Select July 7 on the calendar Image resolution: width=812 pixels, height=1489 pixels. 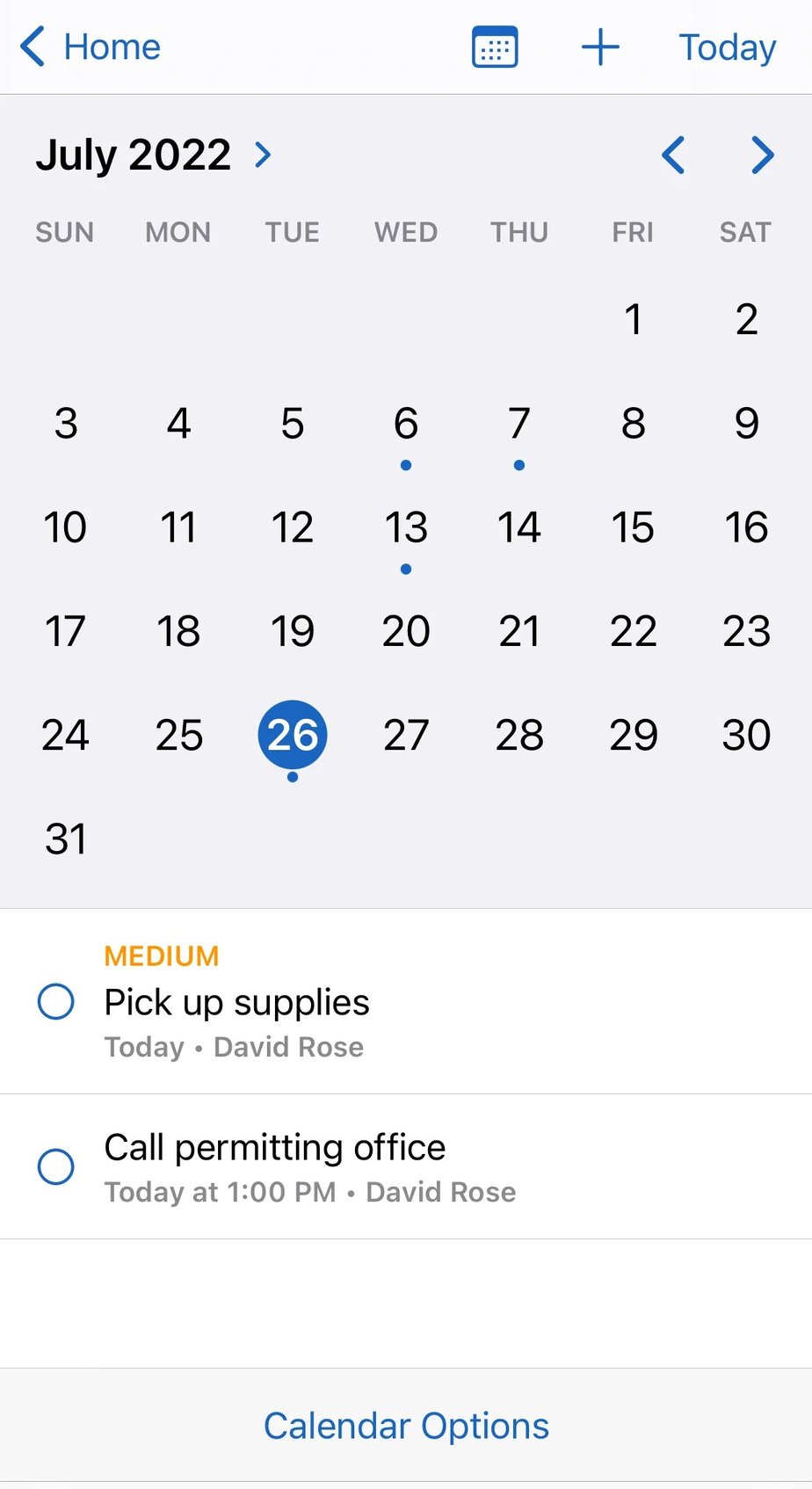pos(518,424)
